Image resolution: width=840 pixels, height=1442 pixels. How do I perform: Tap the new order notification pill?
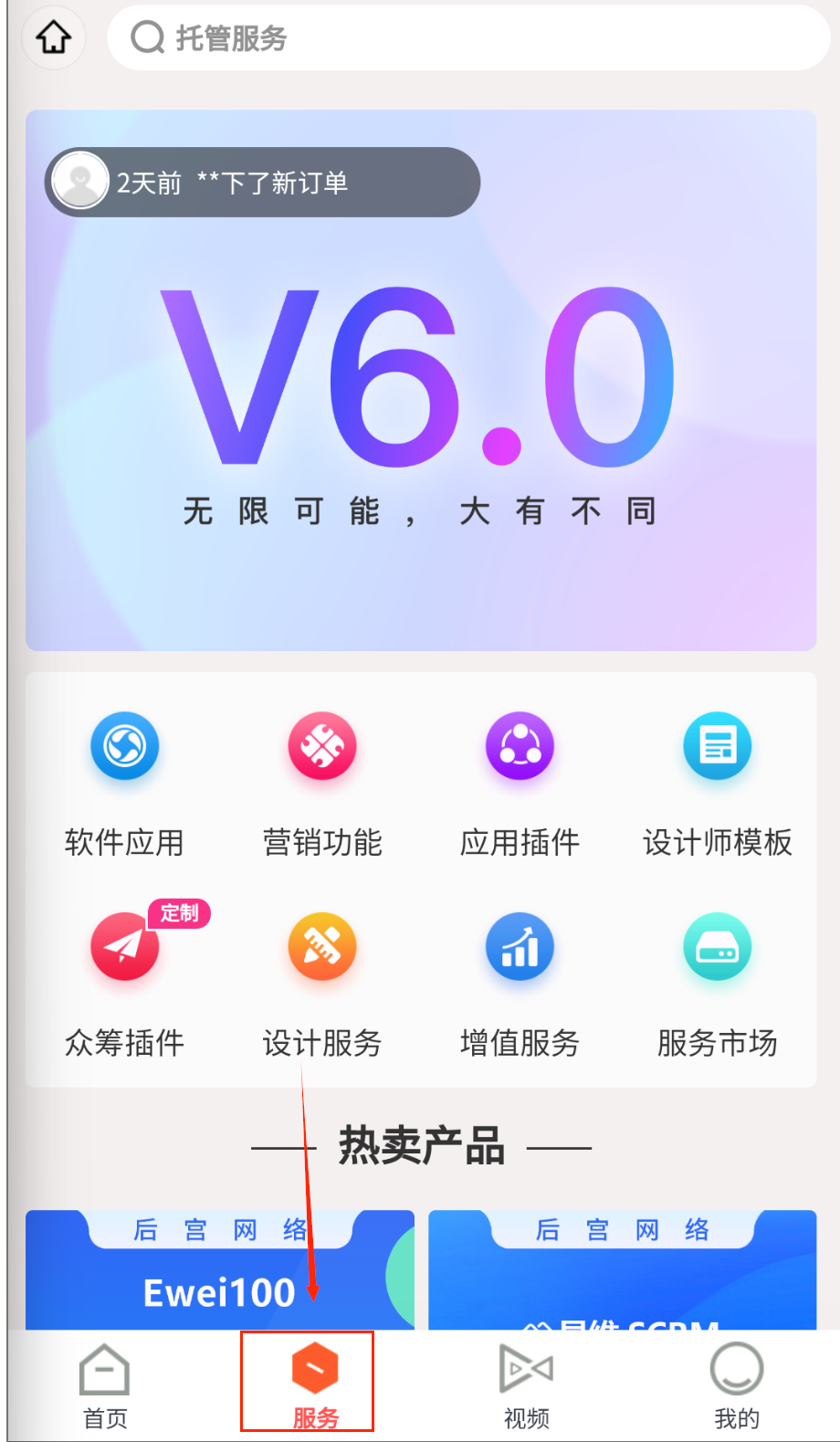263,183
